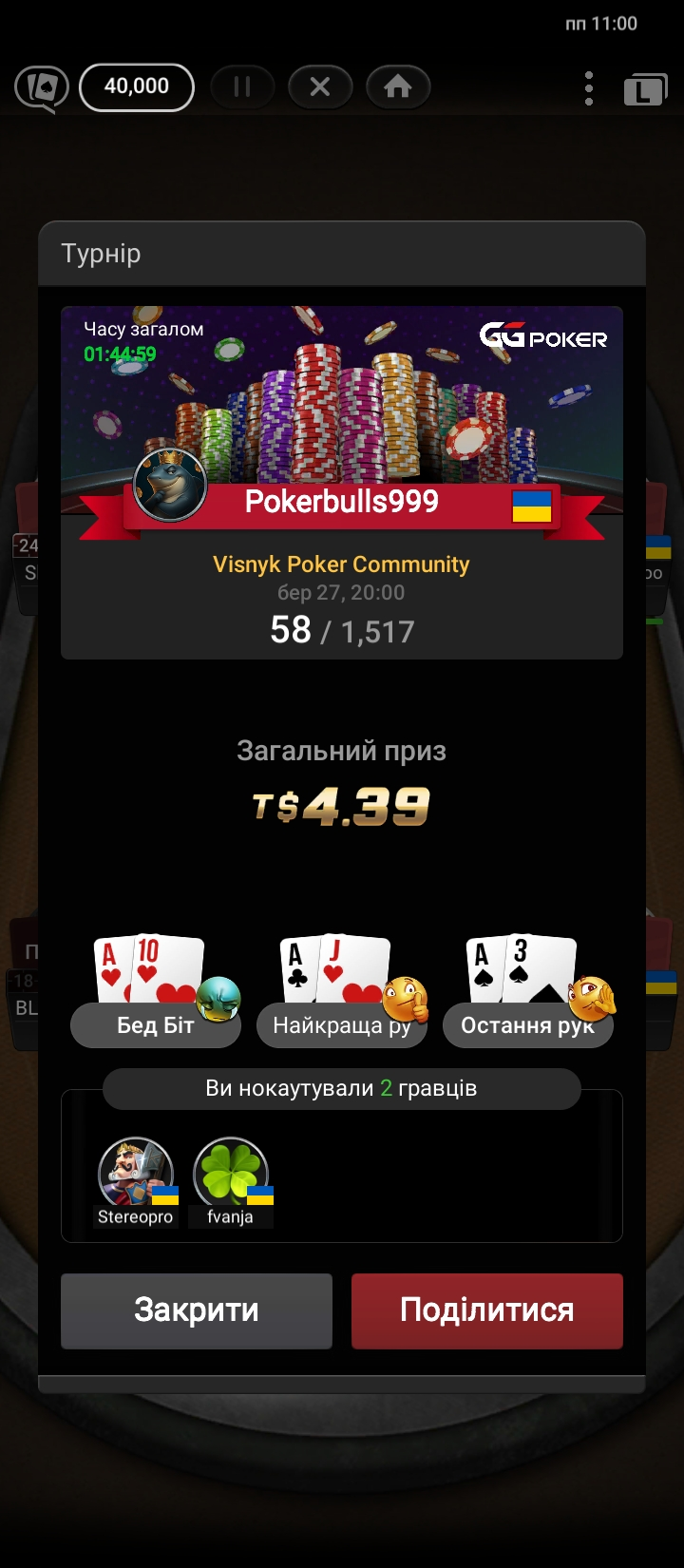Viewport: 684px width, 1568px height.
Task: View knocked-out player Stereopro
Action: pyautogui.click(x=136, y=1180)
